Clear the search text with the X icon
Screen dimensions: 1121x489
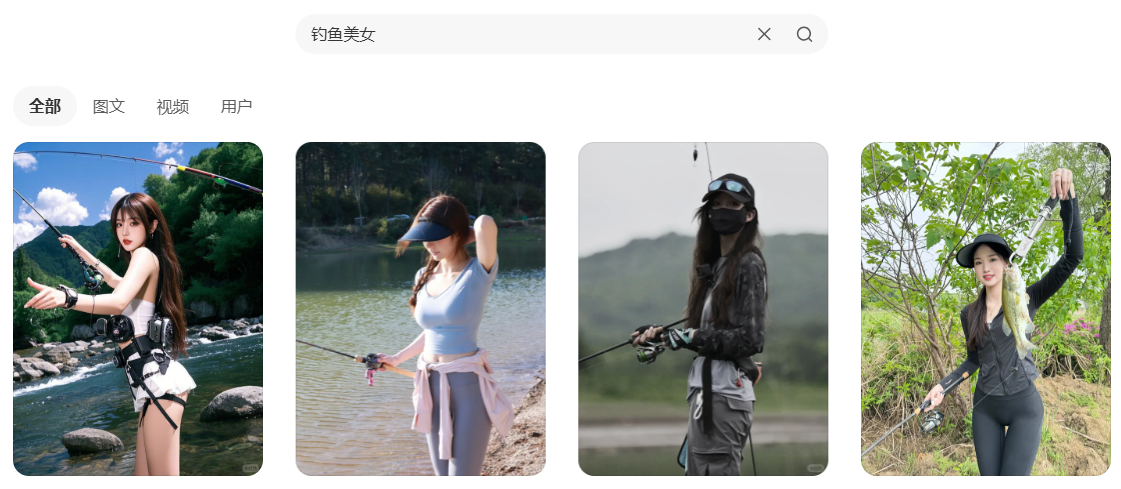(764, 34)
